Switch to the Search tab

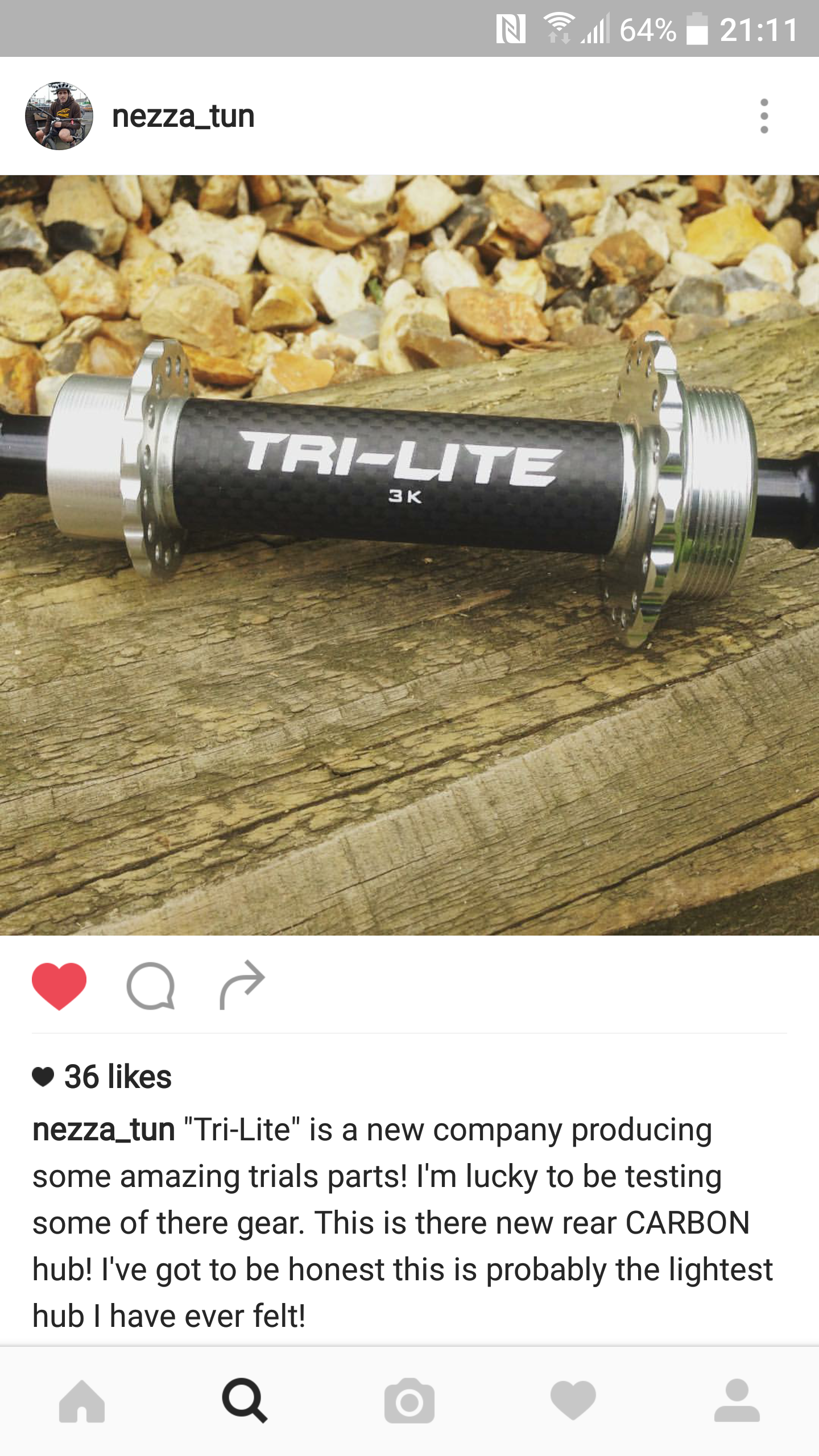point(245,1401)
